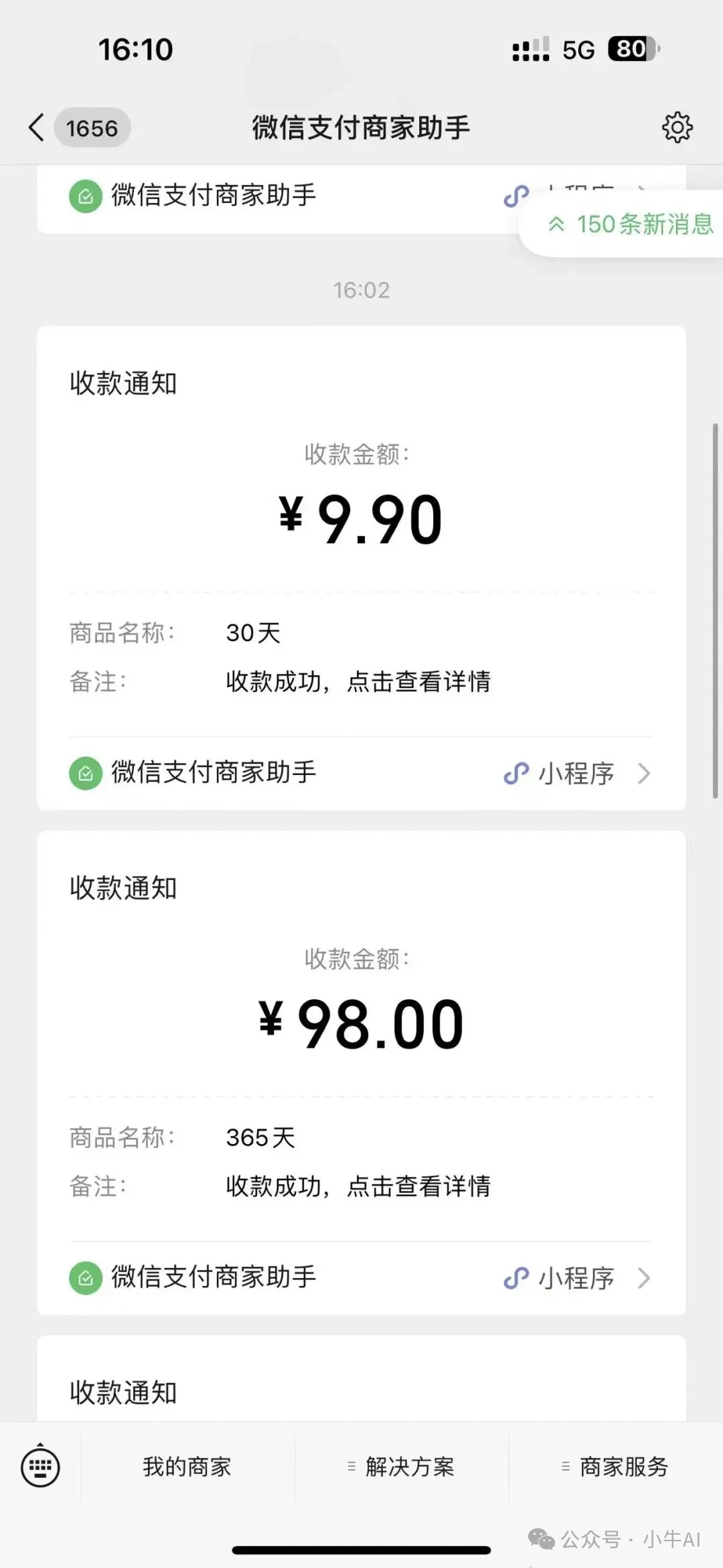Tap the 5G network status indicator
The image size is (723, 1568).
[578, 49]
